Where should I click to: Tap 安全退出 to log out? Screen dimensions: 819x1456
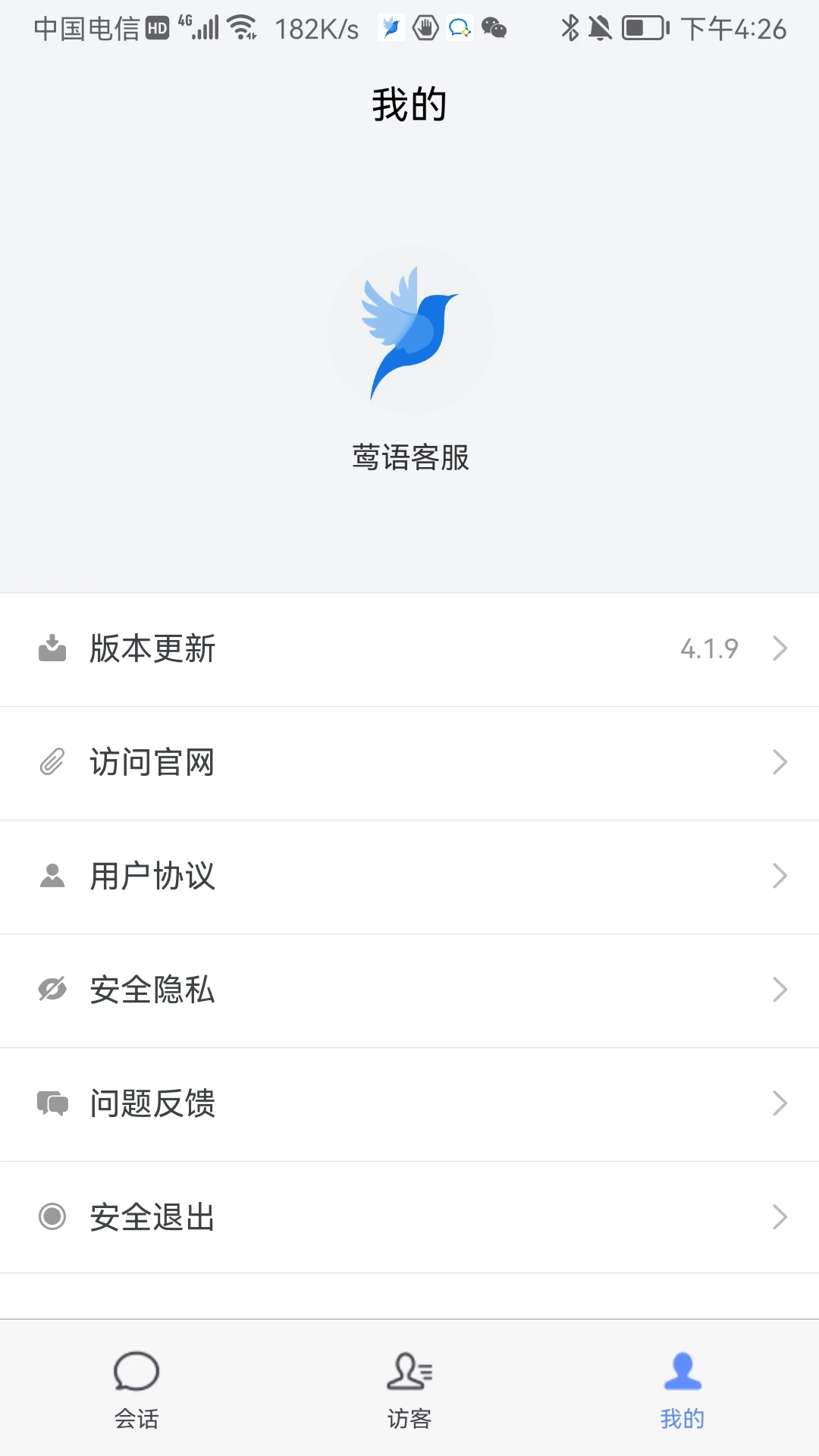152,1217
